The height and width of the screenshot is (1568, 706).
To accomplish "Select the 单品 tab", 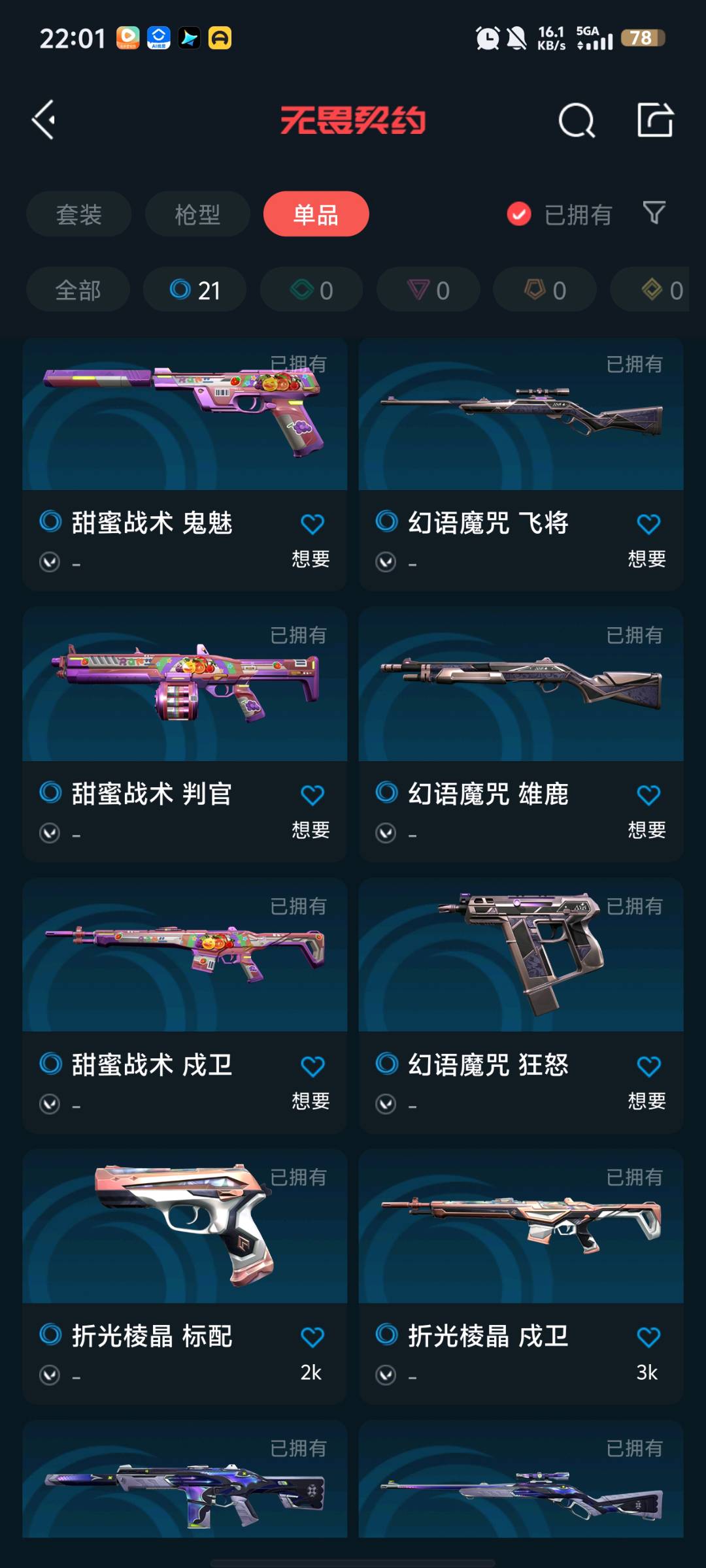I will (316, 214).
